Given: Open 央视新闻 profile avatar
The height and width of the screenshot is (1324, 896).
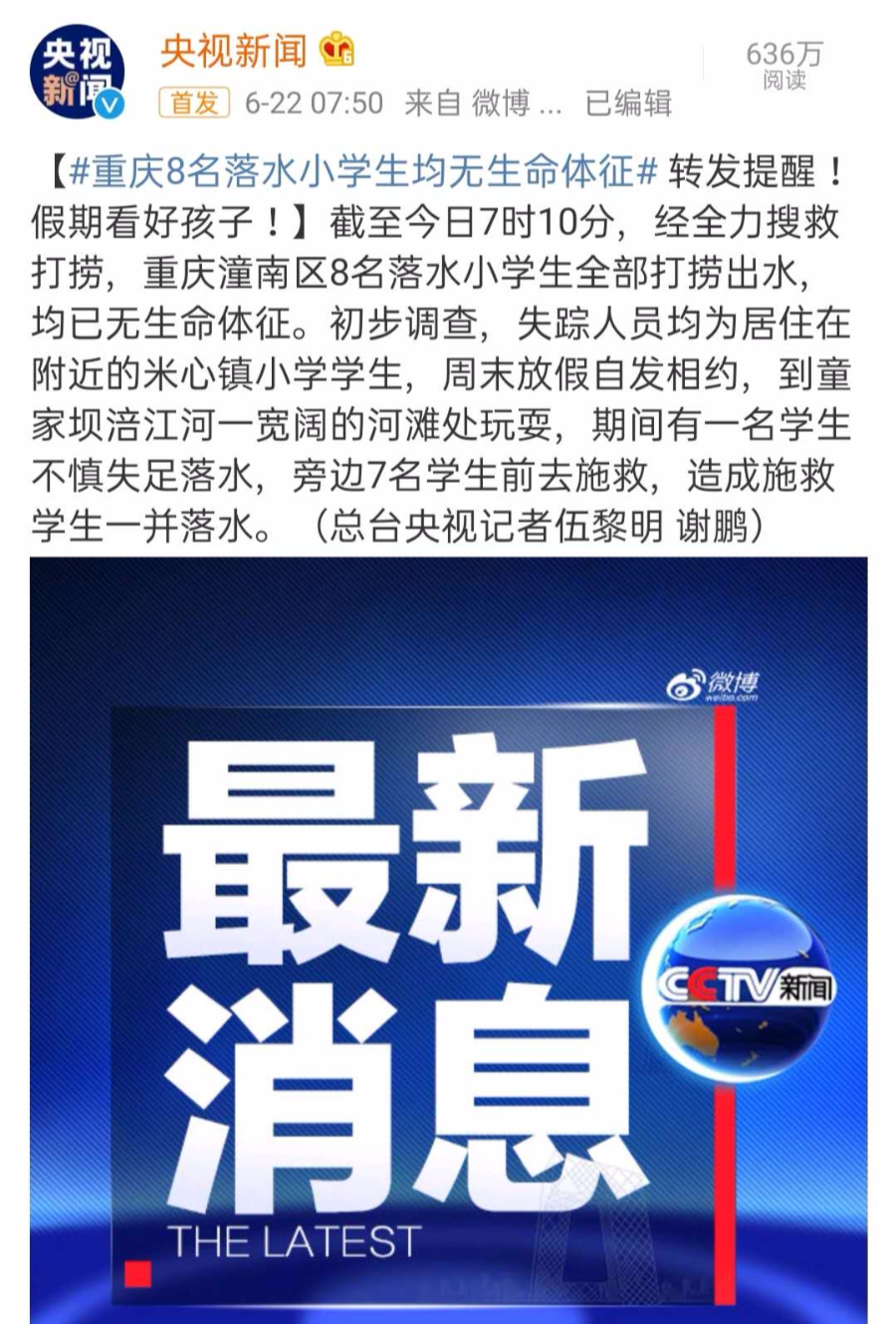Looking at the screenshot, I should 78,72.
